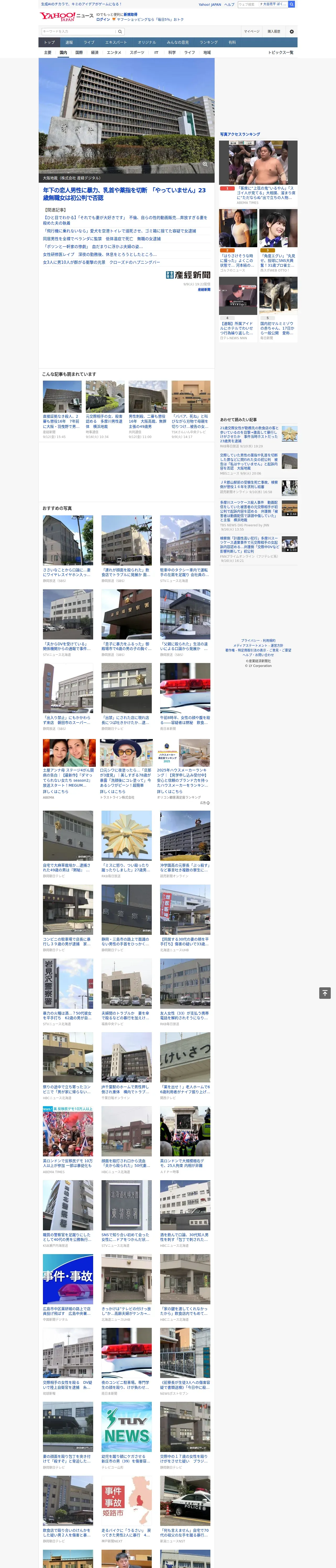Viewport: 336px width, 1568px height.
Task: Select the ランキング tab
Action: (x=209, y=43)
